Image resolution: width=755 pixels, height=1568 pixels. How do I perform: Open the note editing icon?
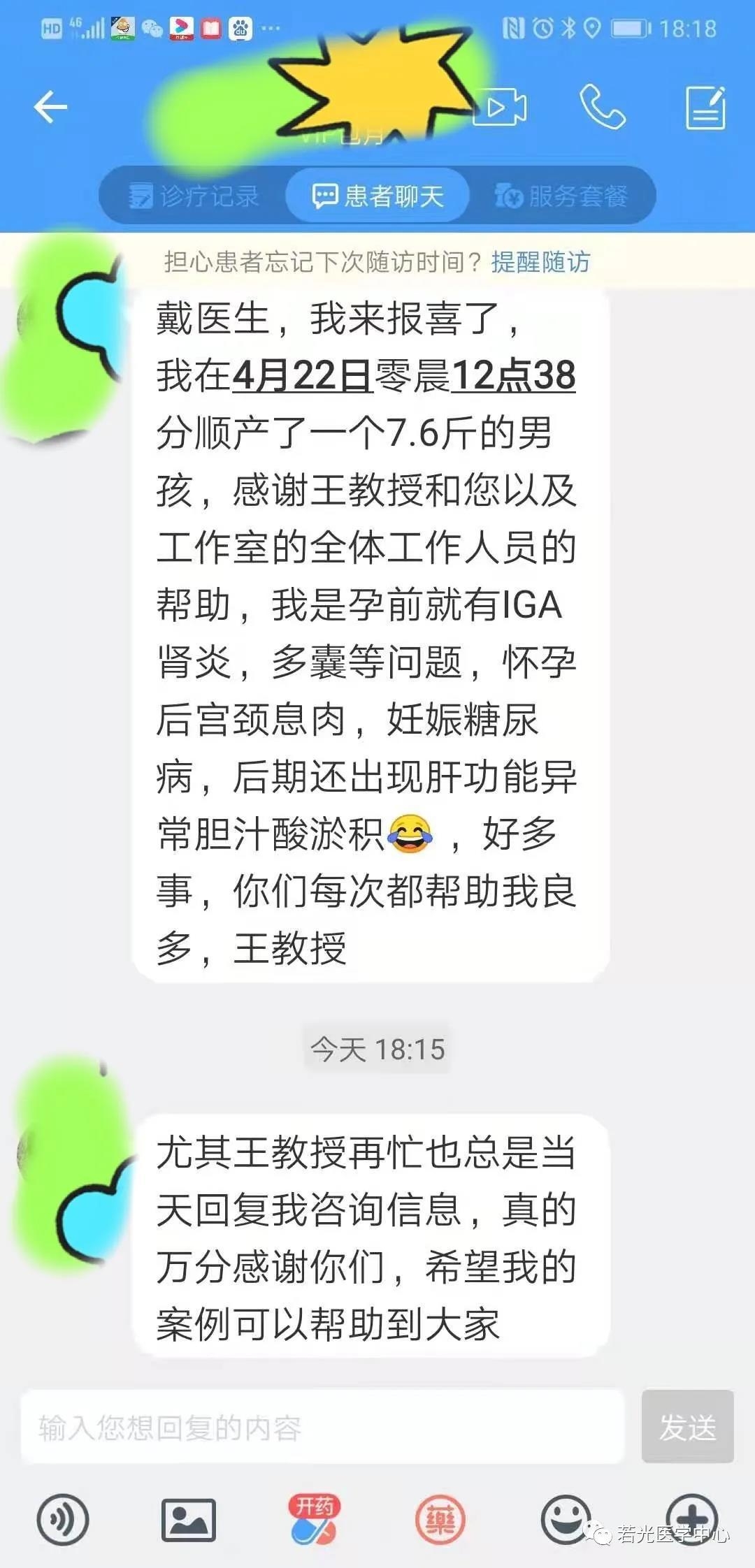click(x=705, y=108)
